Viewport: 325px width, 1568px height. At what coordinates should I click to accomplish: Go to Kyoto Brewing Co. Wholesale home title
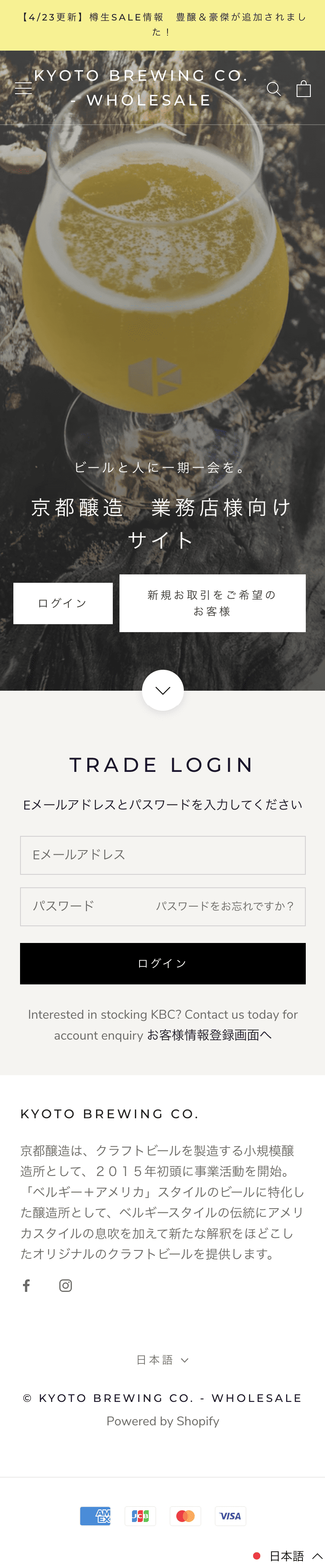pyautogui.click(x=141, y=88)
